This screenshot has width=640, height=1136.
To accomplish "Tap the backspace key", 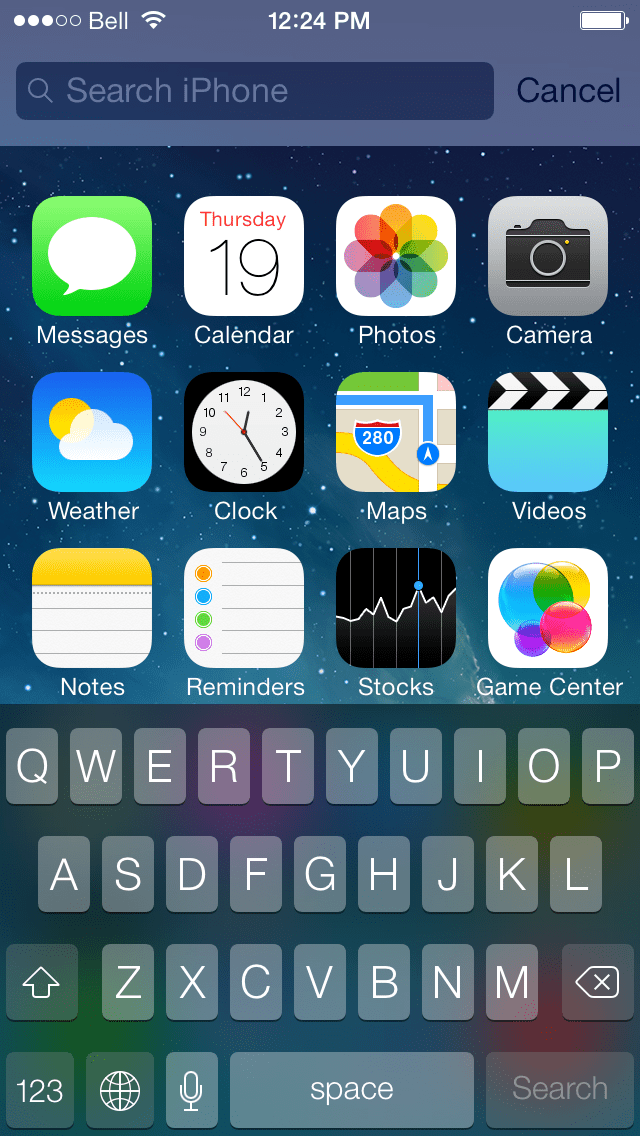I will coord(597,983).
